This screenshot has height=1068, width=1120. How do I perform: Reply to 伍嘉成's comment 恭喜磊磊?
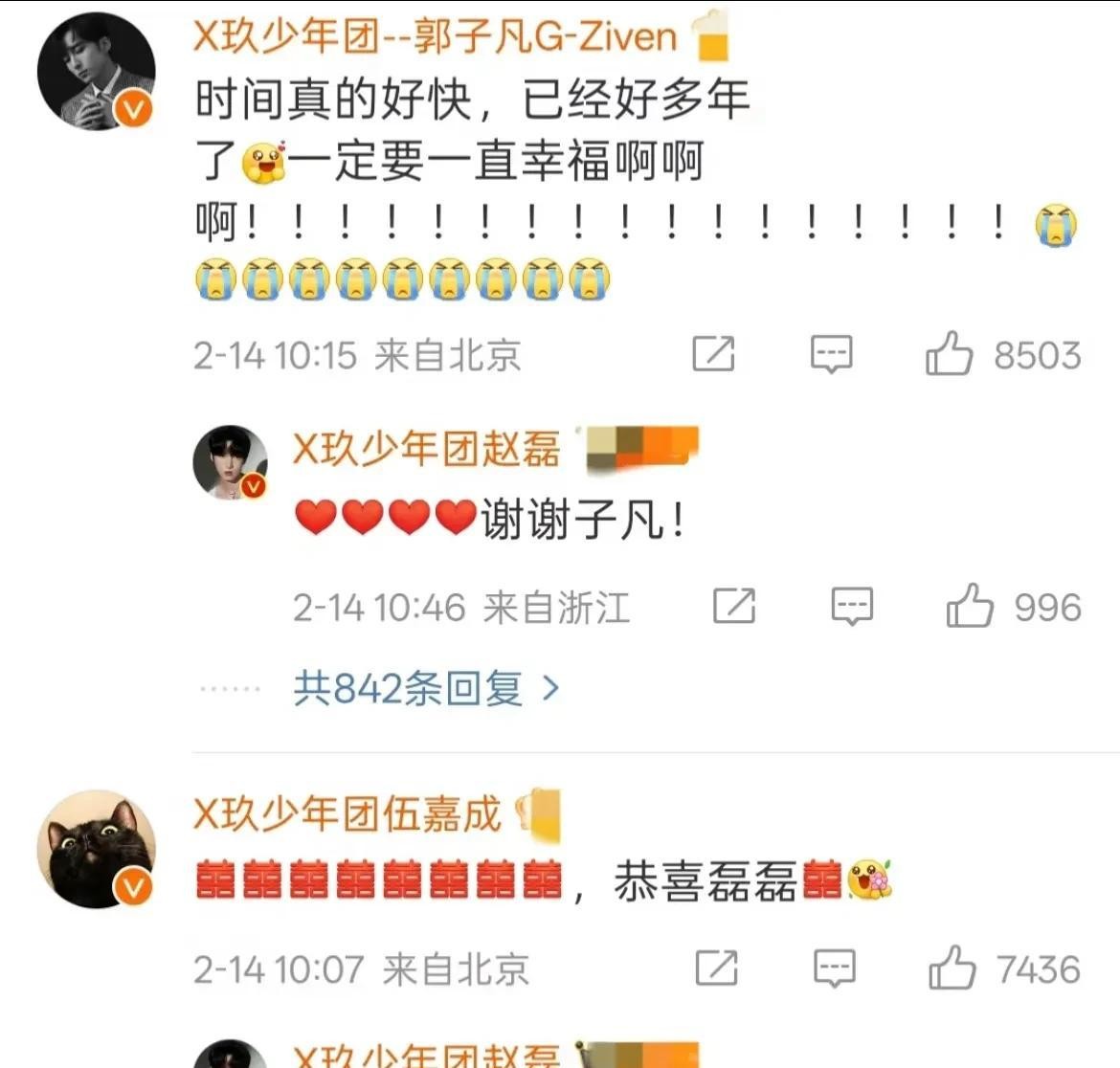pos(834,968)
